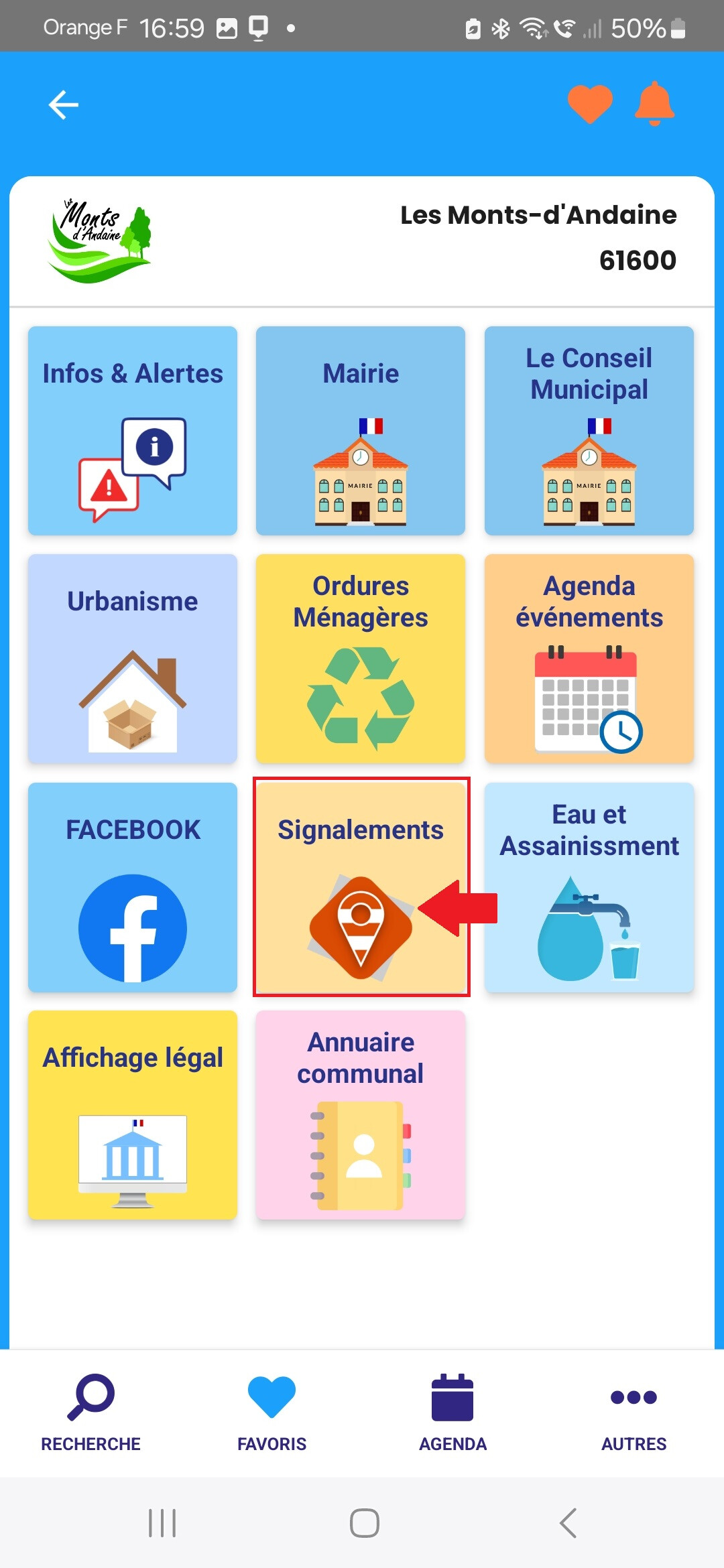
Task: Open the Infos & Alertes tile
Action: click(x=133, y=431)
